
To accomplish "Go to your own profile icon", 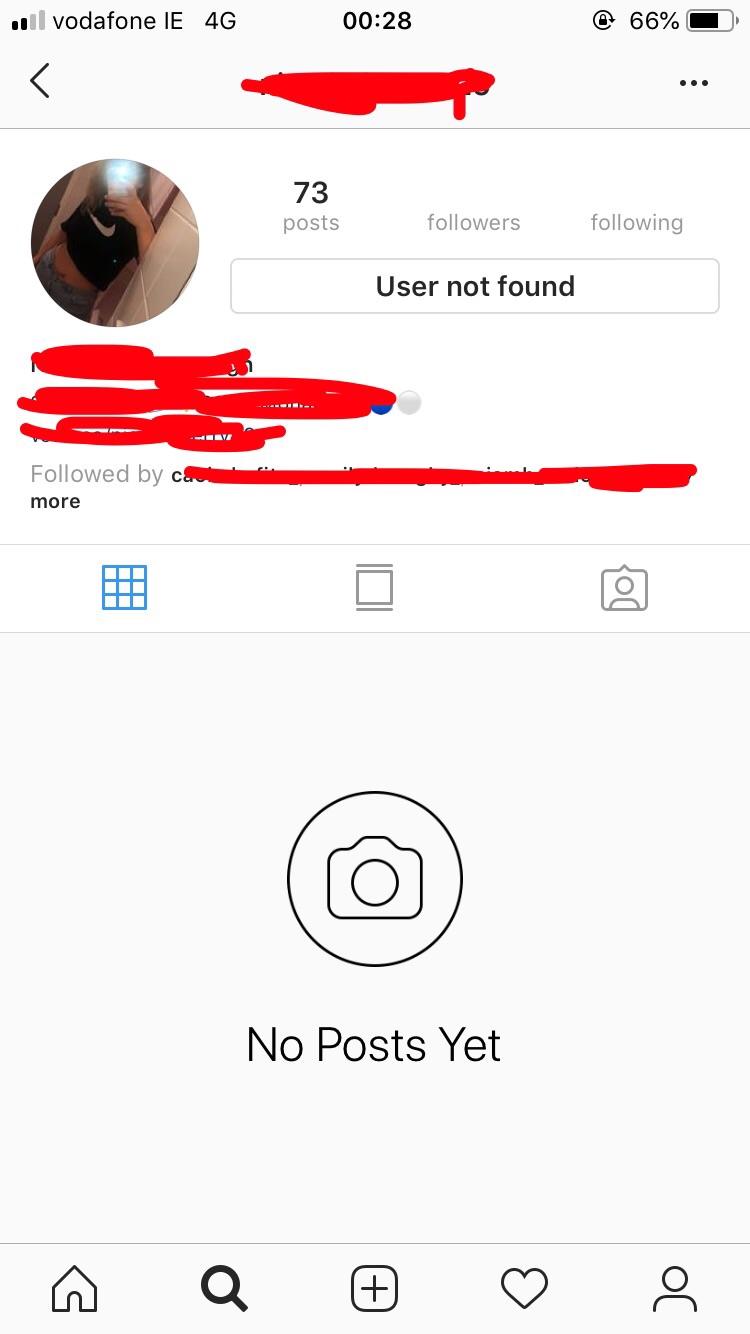I will coord(674,1288).
